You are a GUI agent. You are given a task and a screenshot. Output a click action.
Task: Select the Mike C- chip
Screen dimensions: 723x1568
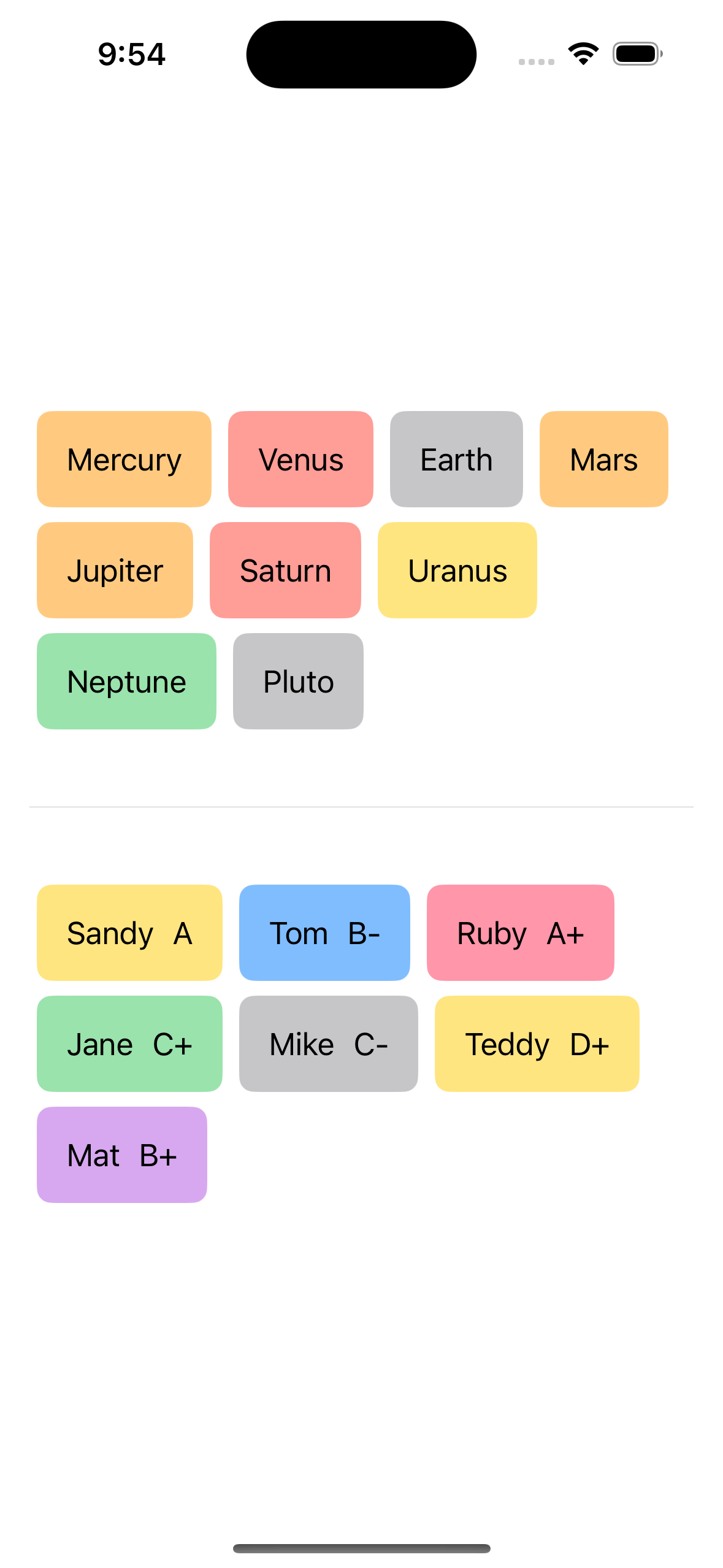pyautogui.click(x=328, y=1043)
